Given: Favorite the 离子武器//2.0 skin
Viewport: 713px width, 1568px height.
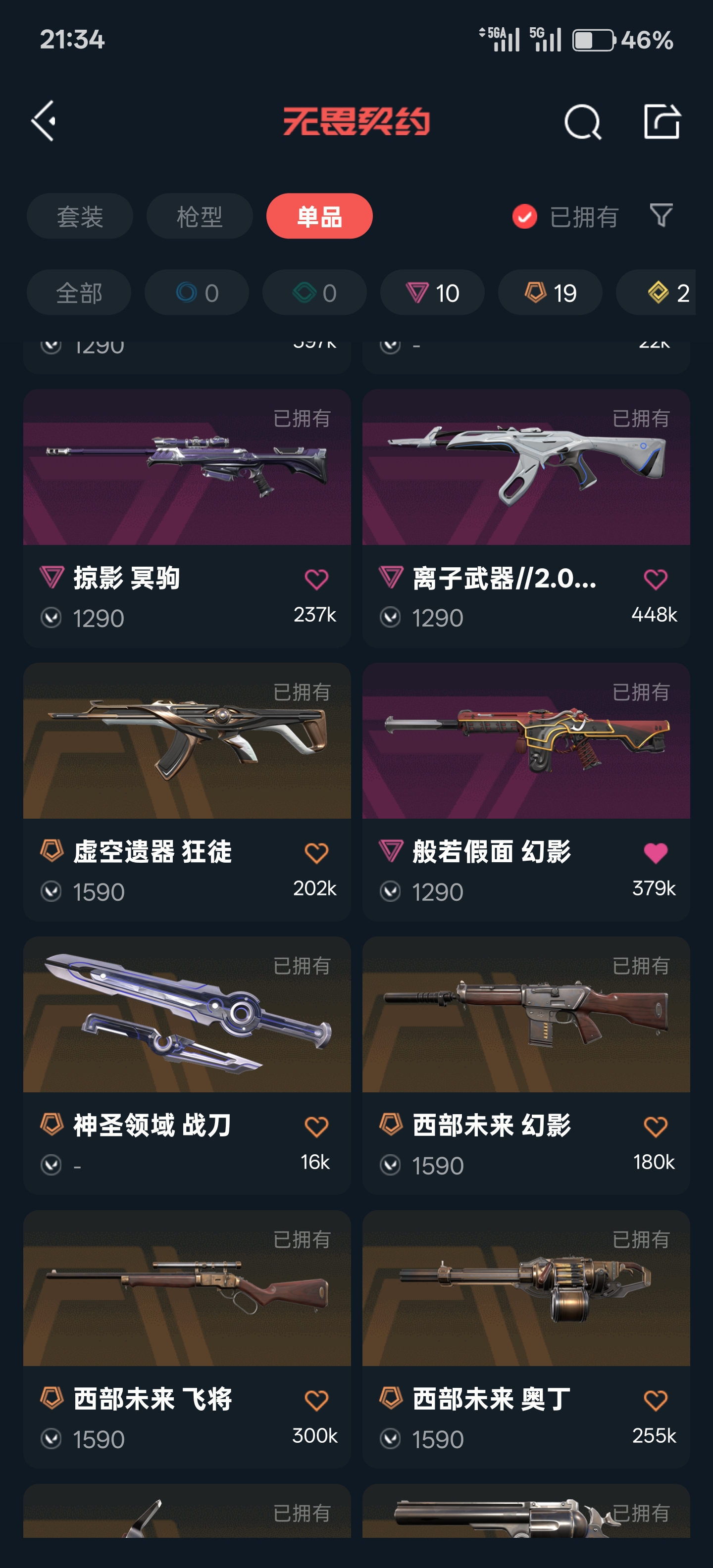Looking at the screenshot, I should (655, 579).
